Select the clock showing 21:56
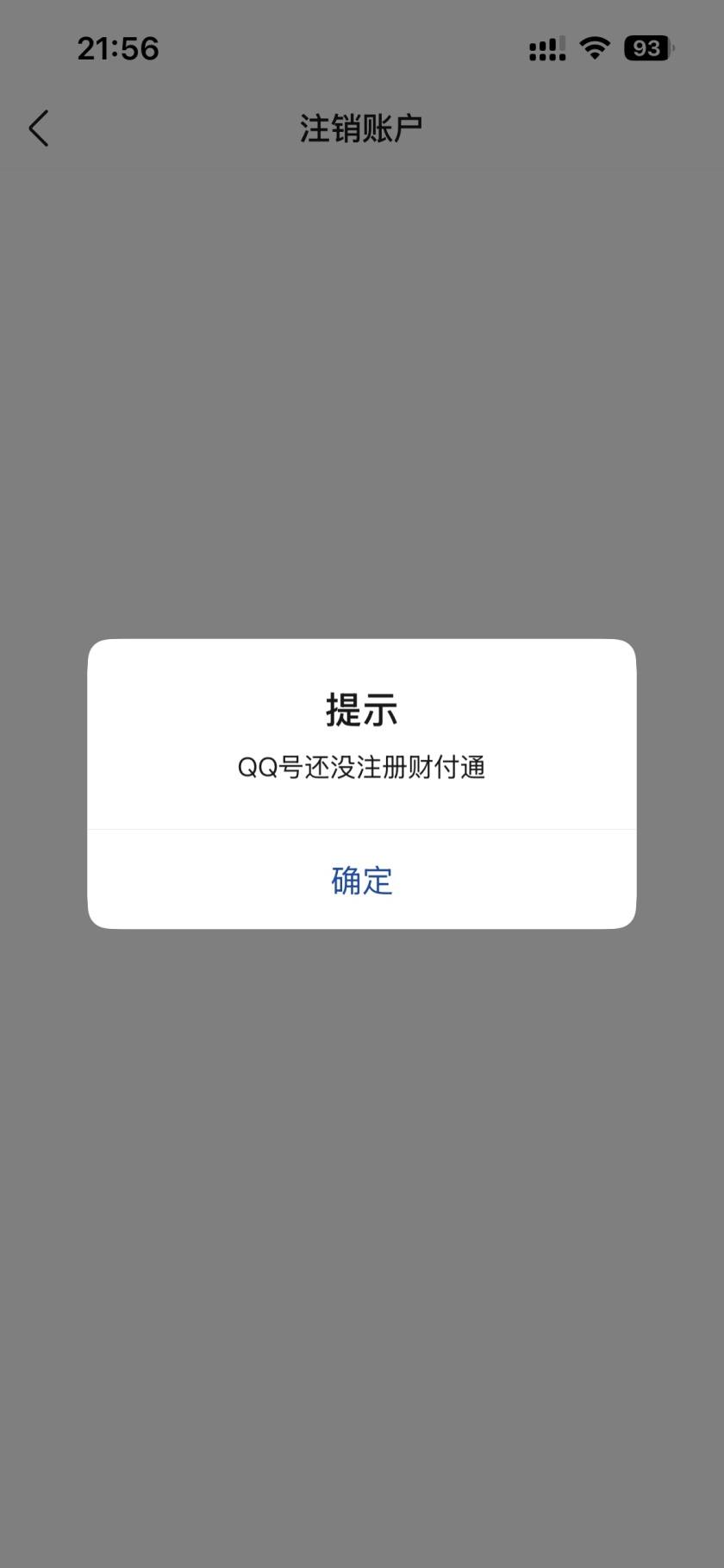The height and width of the screenshot is (1568, 724). [117, 48]
